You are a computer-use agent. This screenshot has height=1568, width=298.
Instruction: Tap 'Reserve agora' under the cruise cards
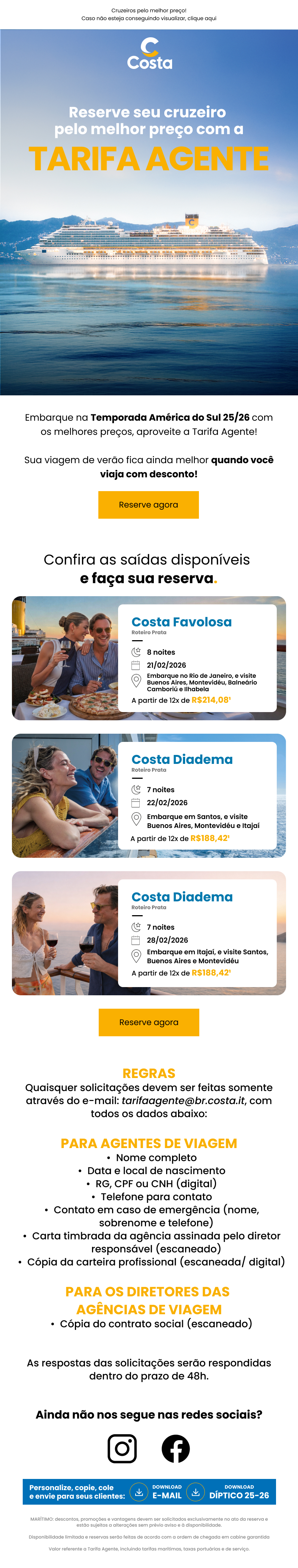point(148,1022)
